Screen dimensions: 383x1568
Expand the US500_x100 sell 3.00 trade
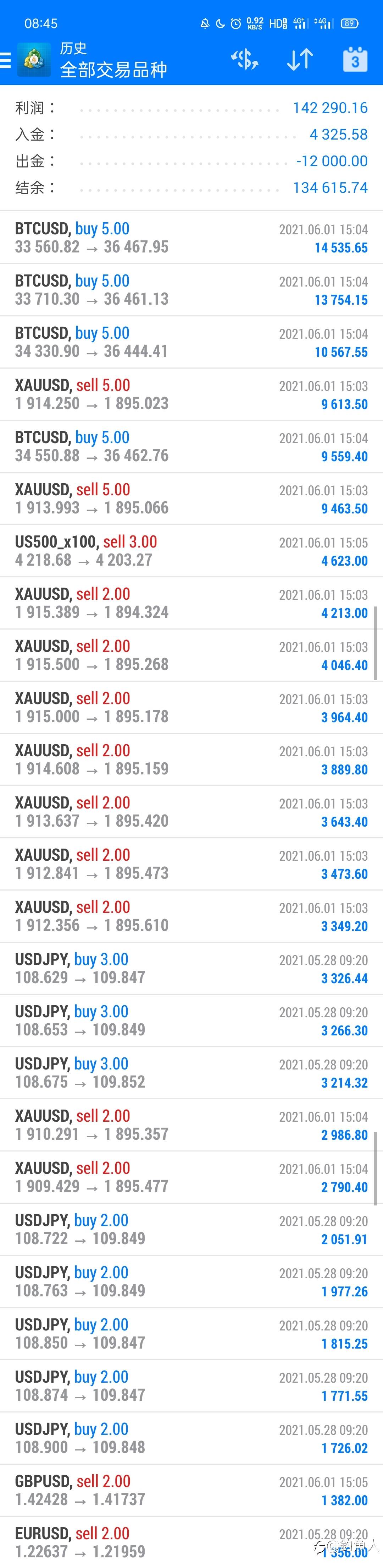click(x=191, y=551)
